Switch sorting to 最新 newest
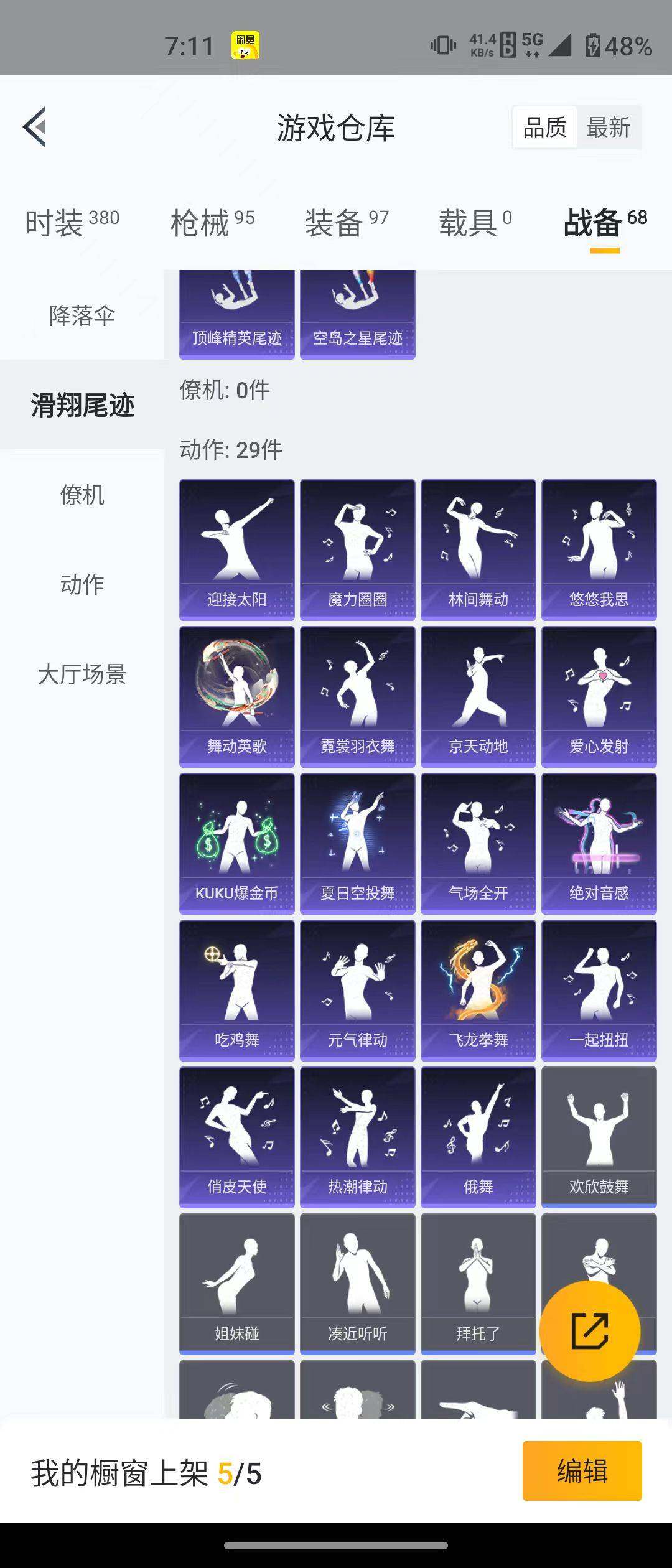Viewport: 672px width, 1568px height. pos(609,128)
